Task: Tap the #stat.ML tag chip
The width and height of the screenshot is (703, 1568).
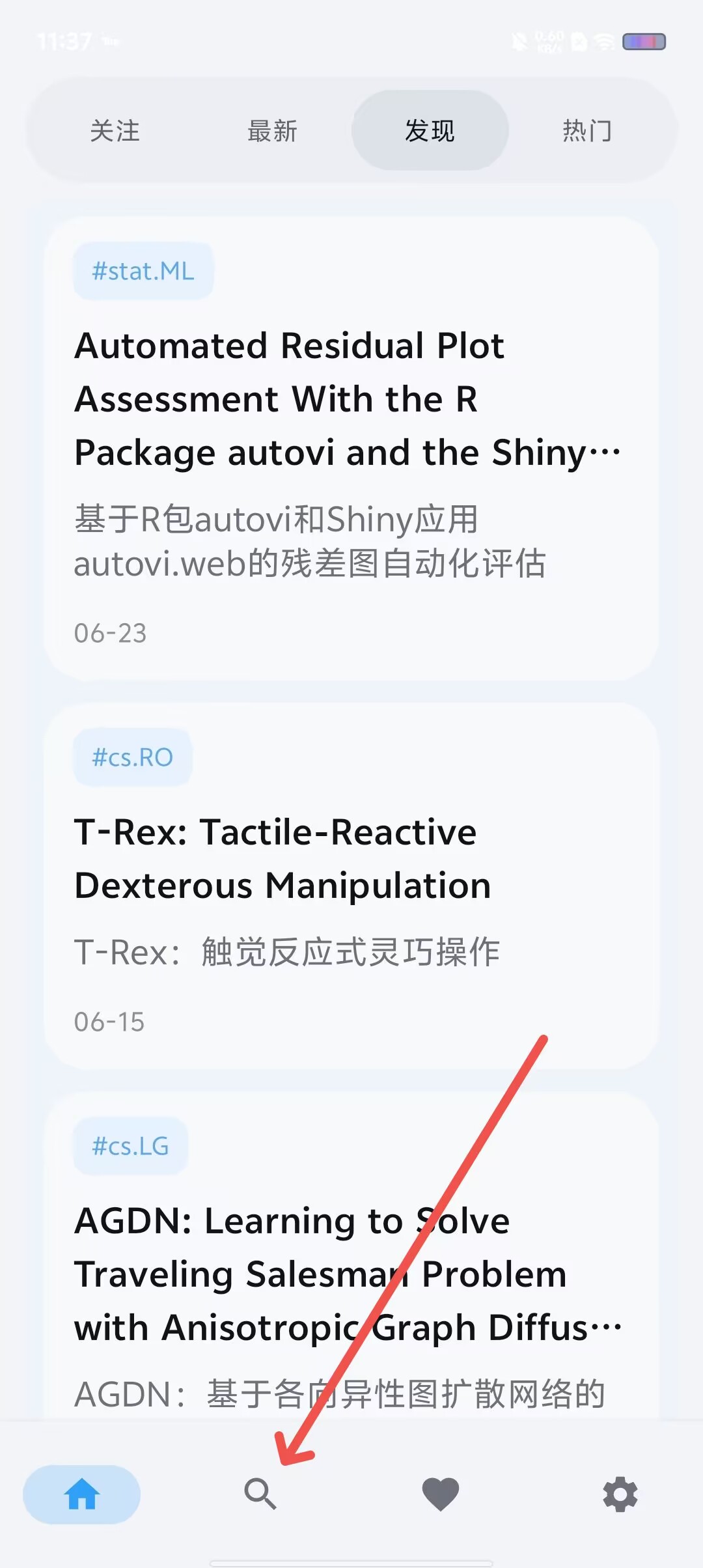Action: click(x=143, y=271)
